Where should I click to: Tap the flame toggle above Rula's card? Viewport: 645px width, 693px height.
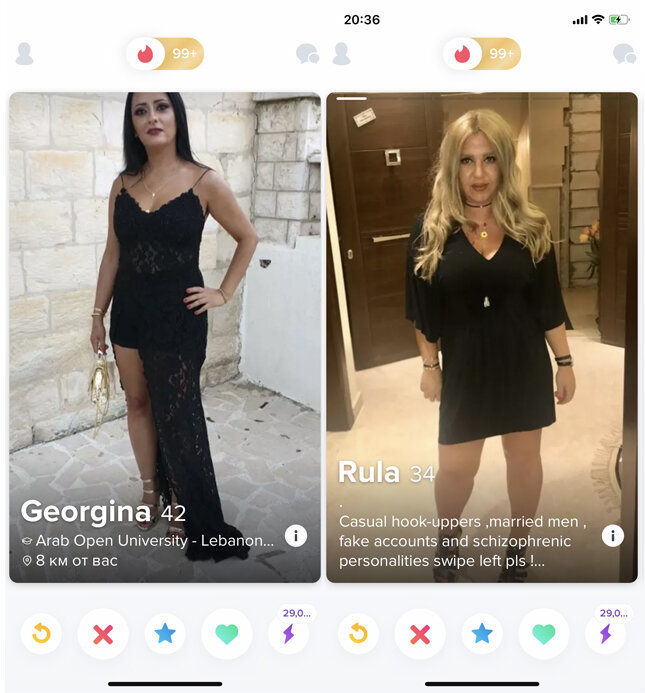463,54
